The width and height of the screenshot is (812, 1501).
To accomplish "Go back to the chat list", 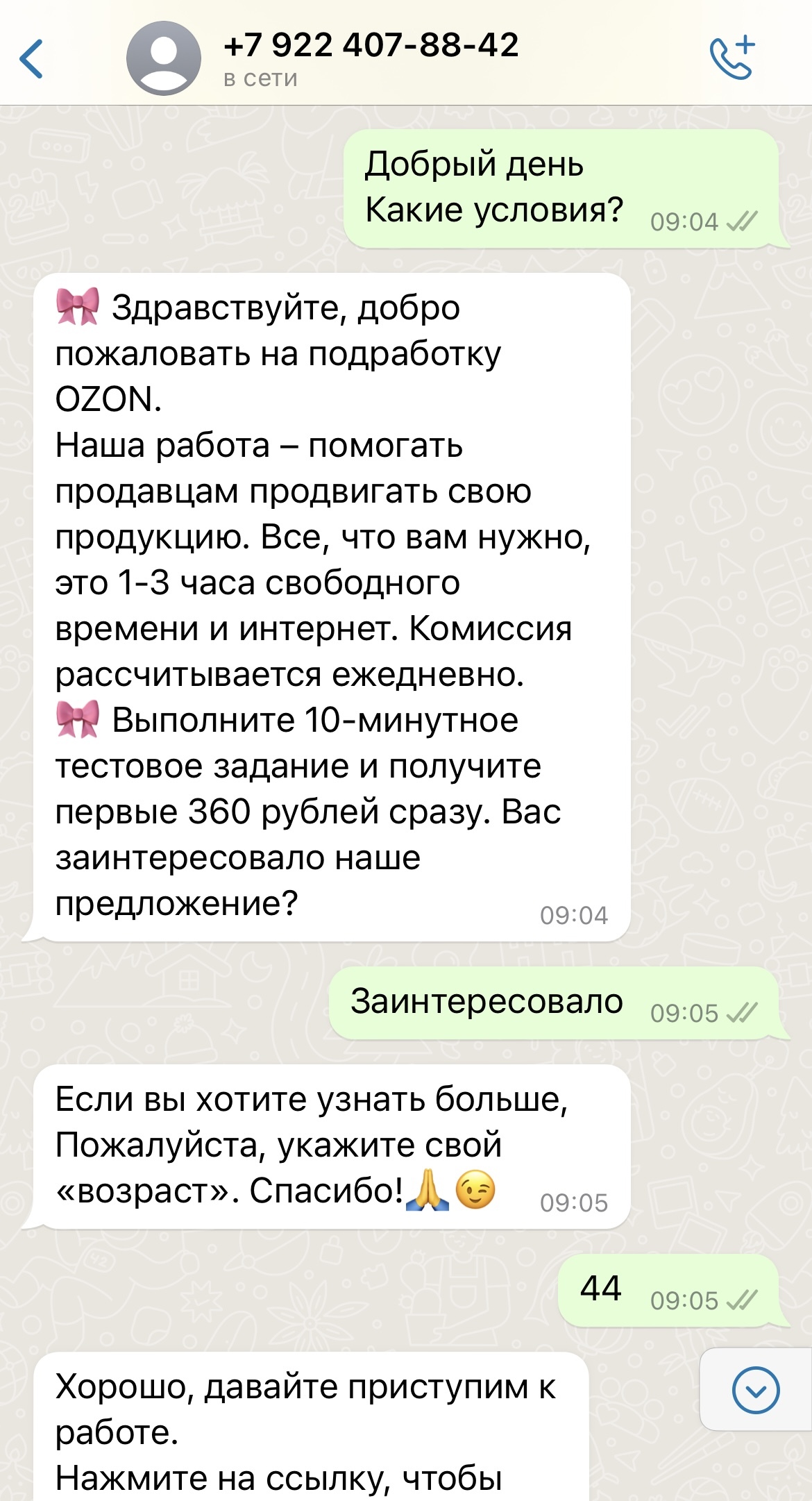I will tap(32, 59).
